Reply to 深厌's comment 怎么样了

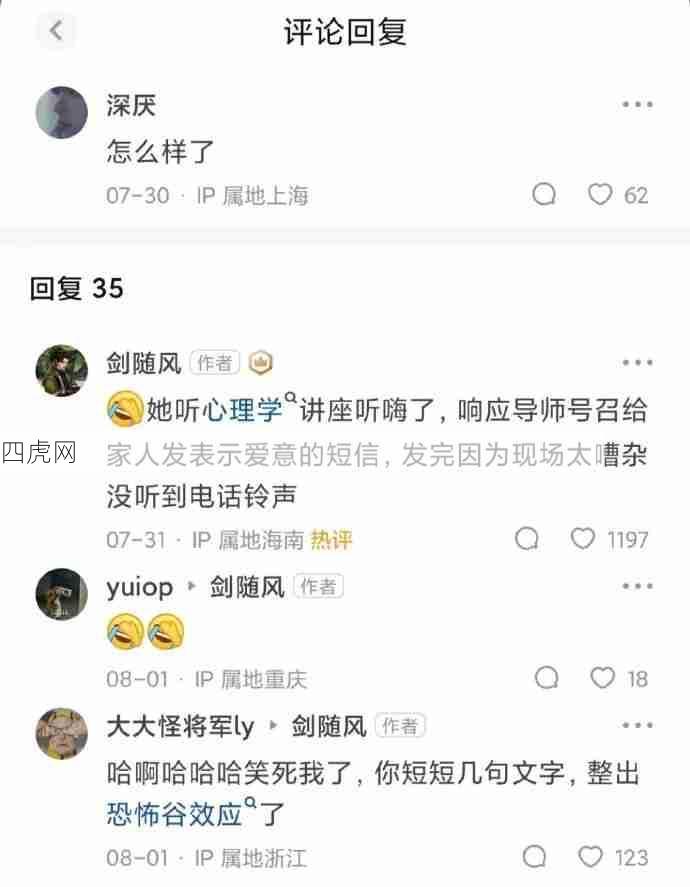tap(544, 195)
